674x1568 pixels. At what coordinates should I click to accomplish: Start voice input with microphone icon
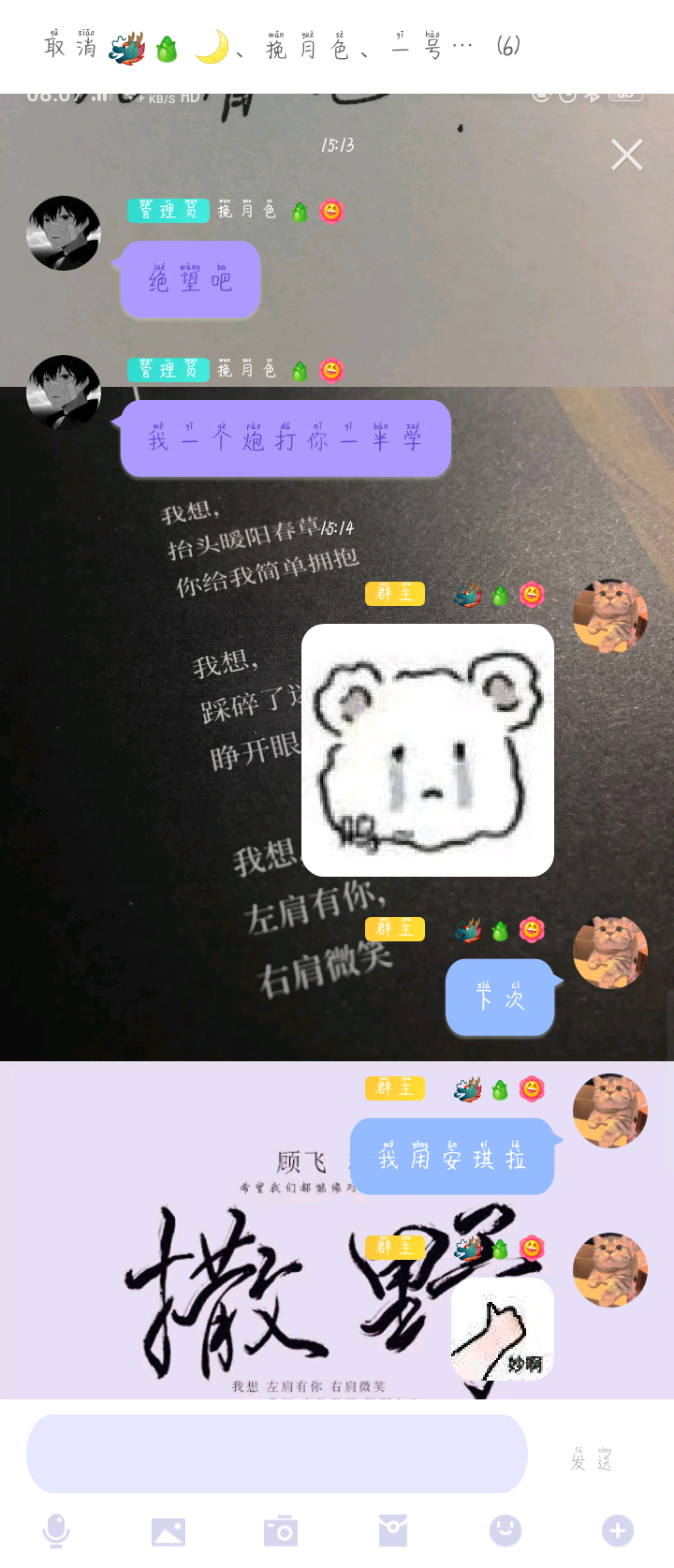click(x=56, y=1531)
